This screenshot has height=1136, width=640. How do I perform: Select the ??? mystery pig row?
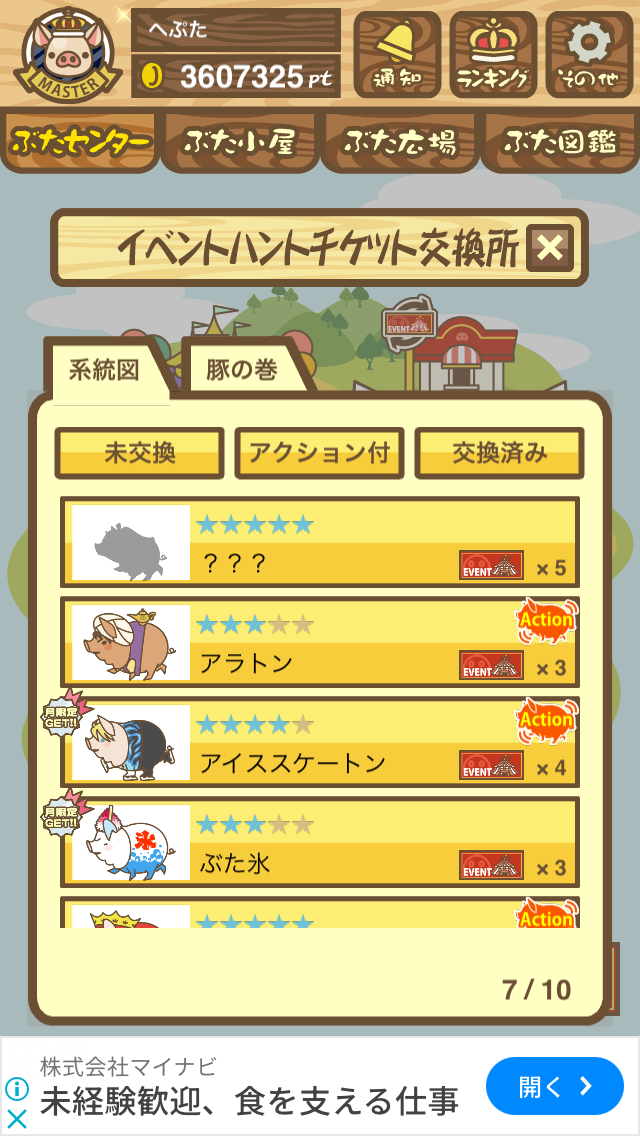tap(320, 543)
